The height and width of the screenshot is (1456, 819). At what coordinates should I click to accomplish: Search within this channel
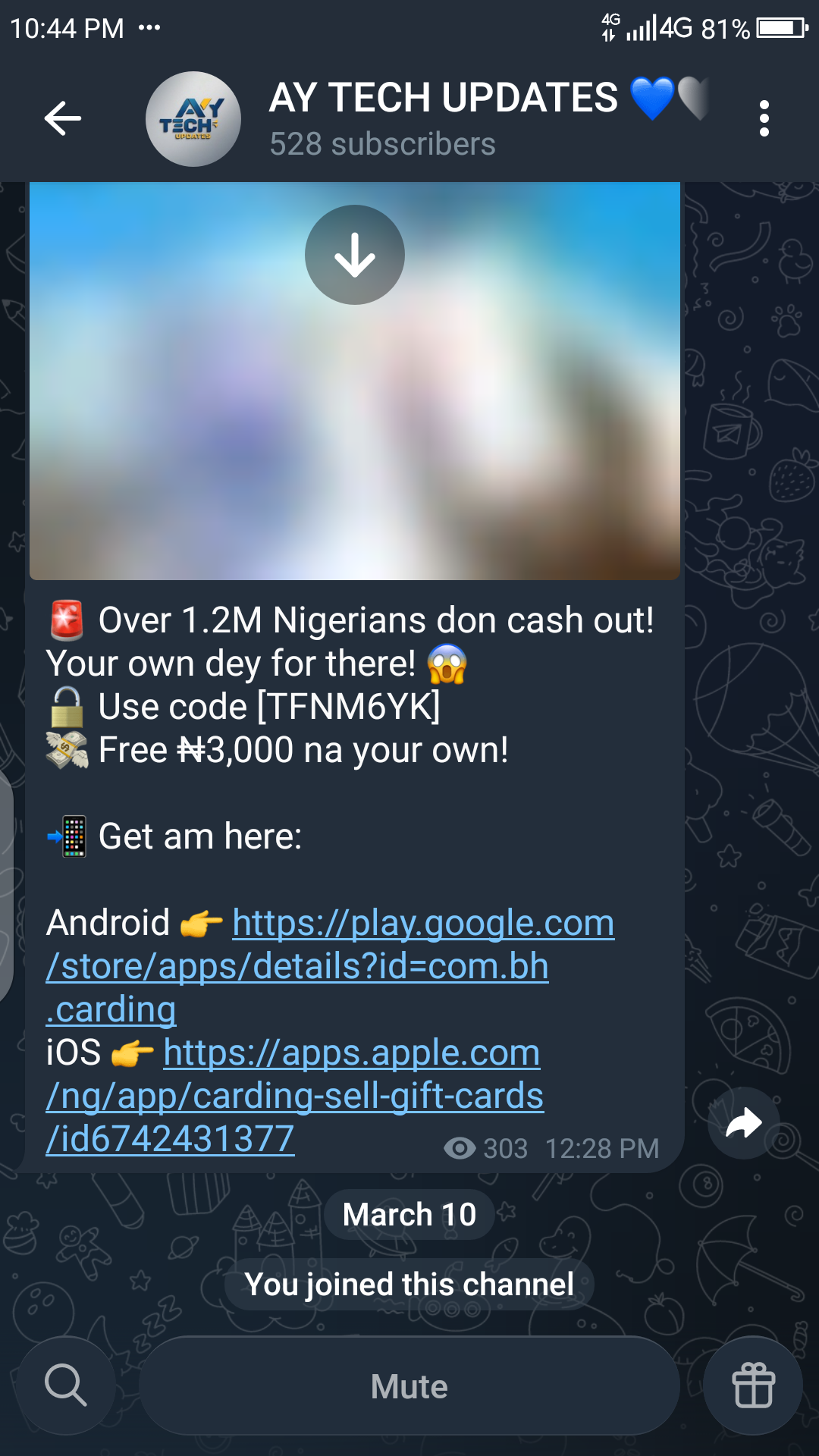point(66,1385)
